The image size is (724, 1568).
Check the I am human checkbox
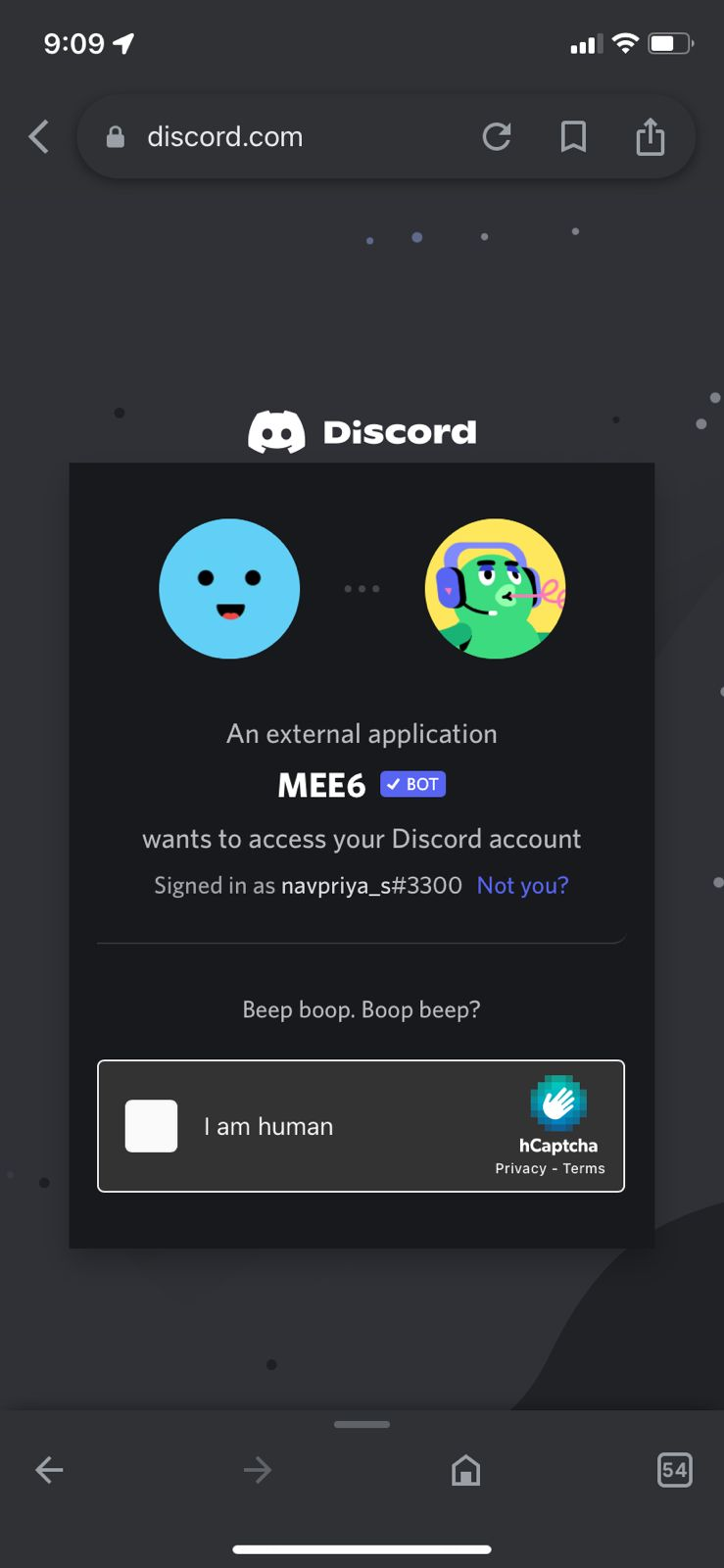point(151,1126)
